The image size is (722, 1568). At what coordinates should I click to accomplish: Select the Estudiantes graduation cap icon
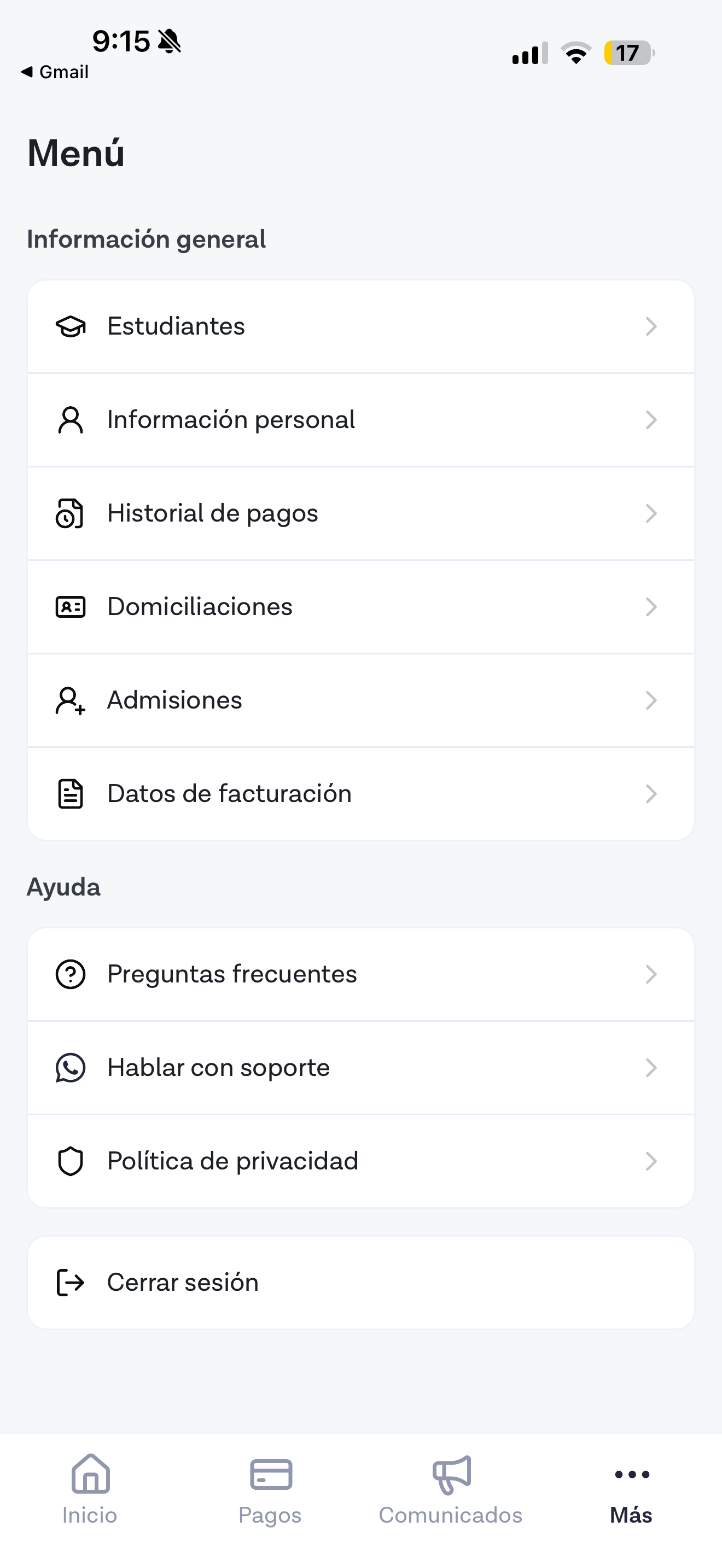(x=70, y=326)
